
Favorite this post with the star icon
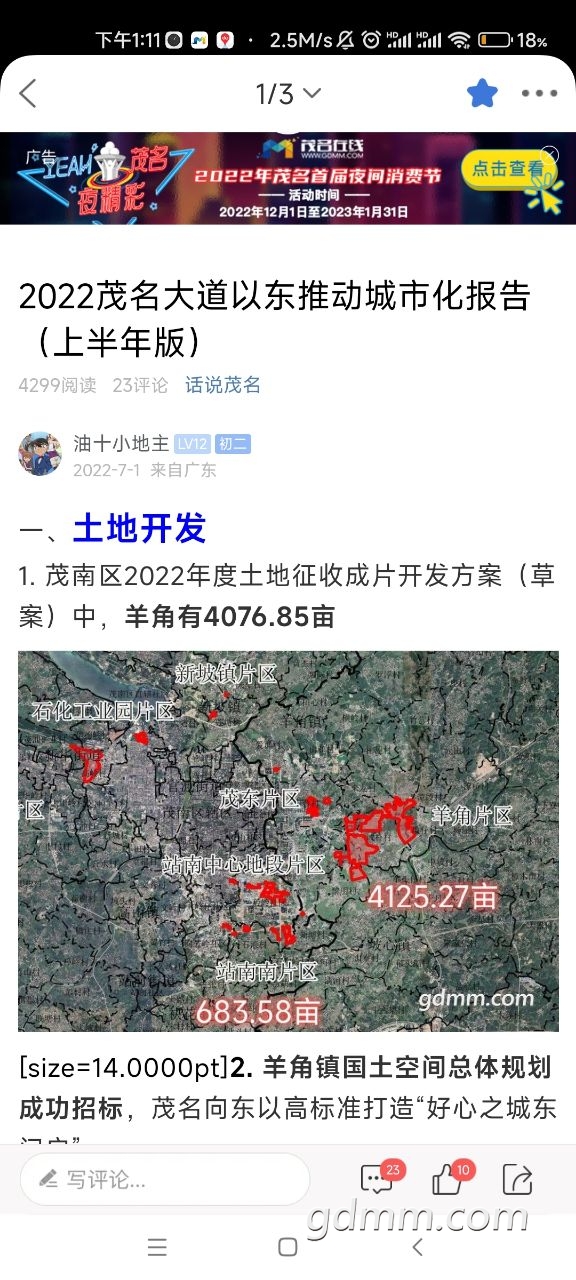(x=482, y=94)
